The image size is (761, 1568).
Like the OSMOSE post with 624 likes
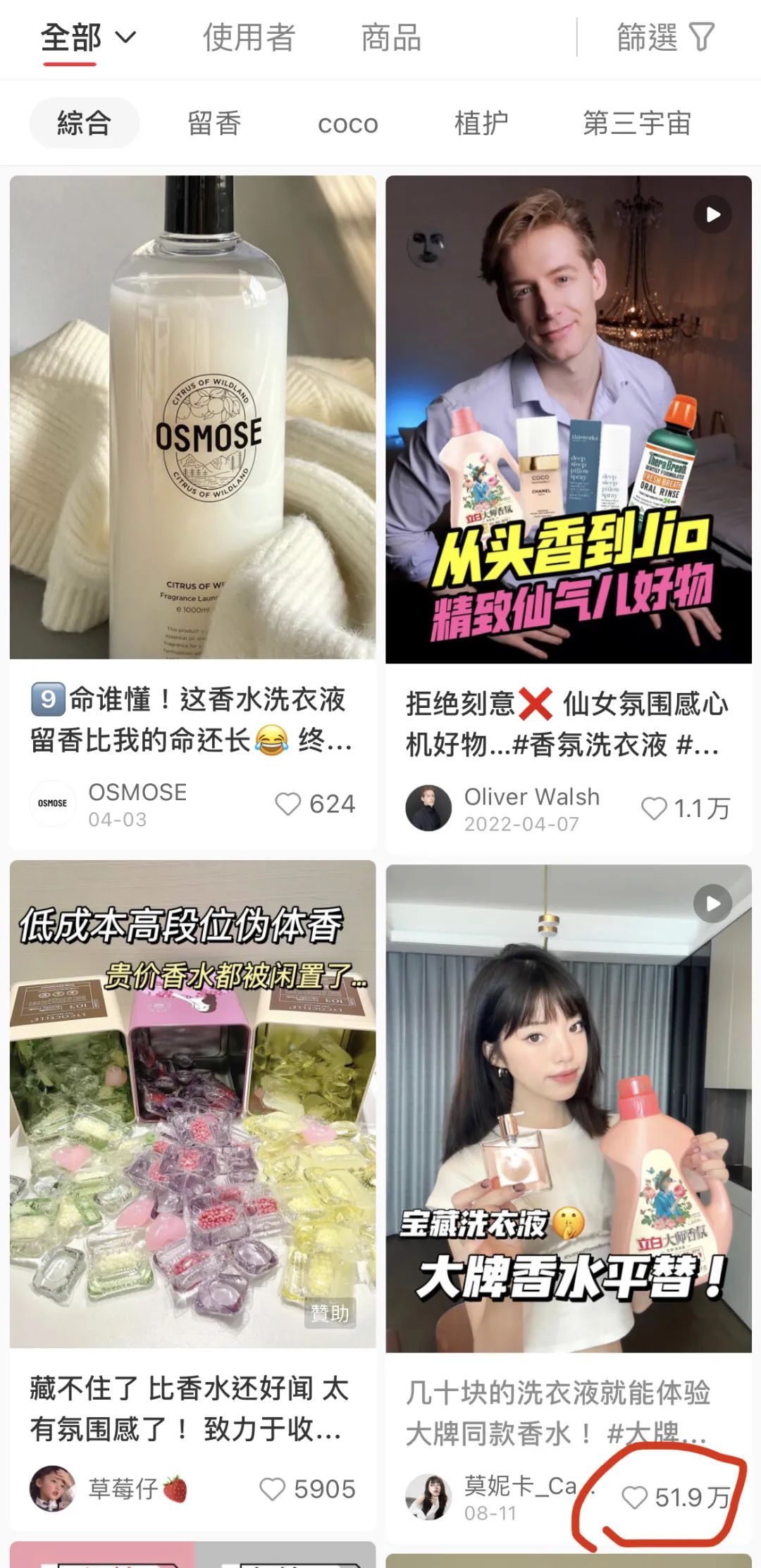[287, 804]
